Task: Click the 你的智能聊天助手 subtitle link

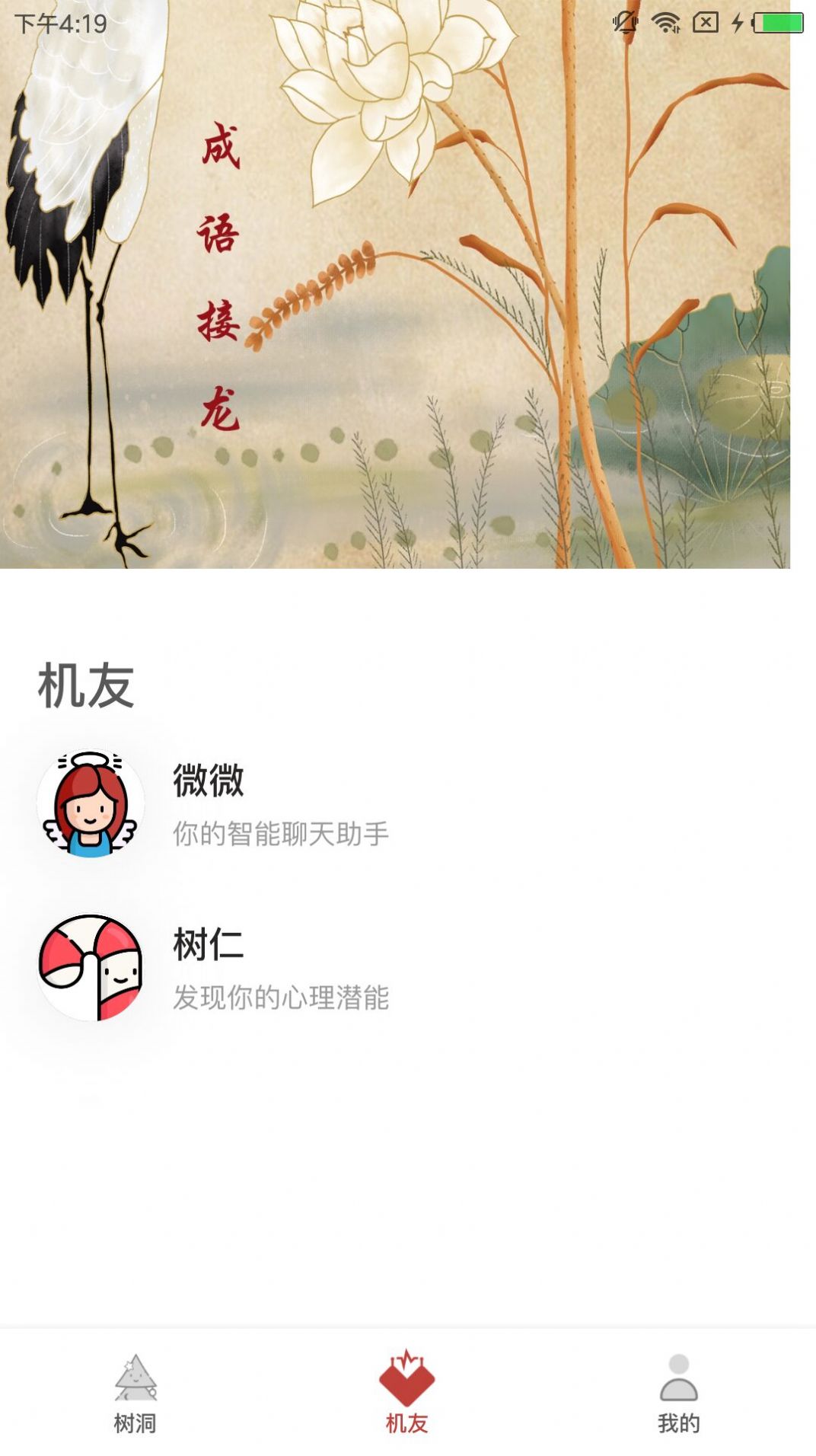Action: 279,834
